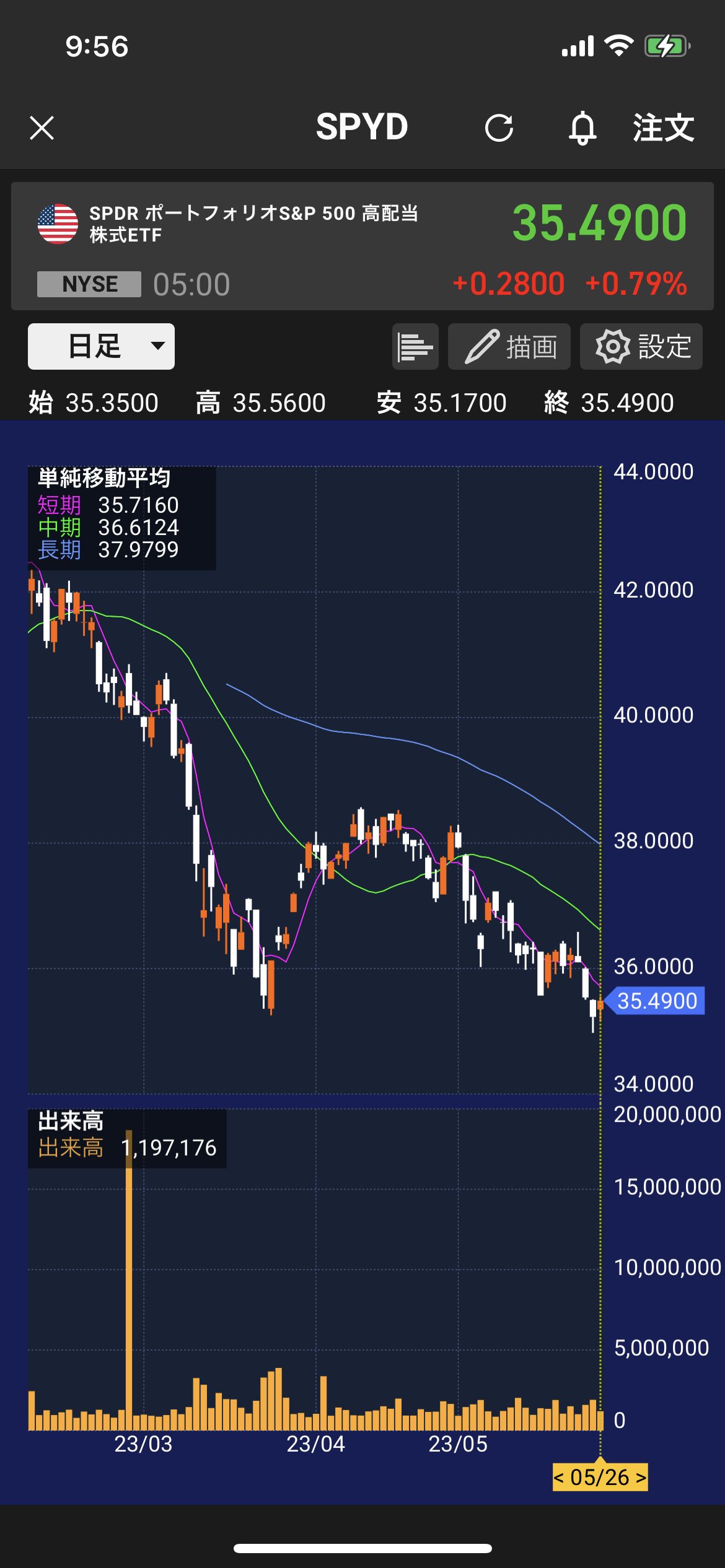Open the 日足 timeframe dropdown
Viewport: 725px width, 1568px height.
[x=101, y=346]
